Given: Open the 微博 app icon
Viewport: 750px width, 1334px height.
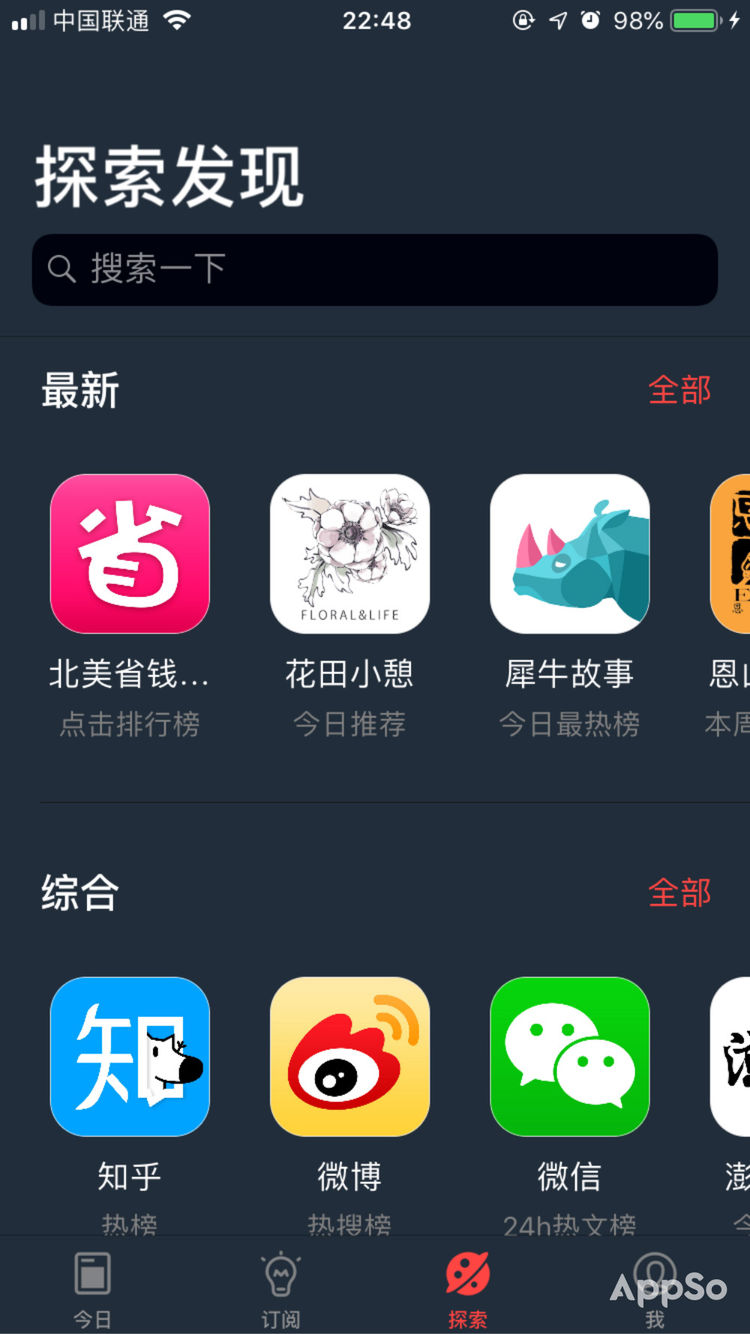Looking at the screenshot, I should [x=350, y=1056].
